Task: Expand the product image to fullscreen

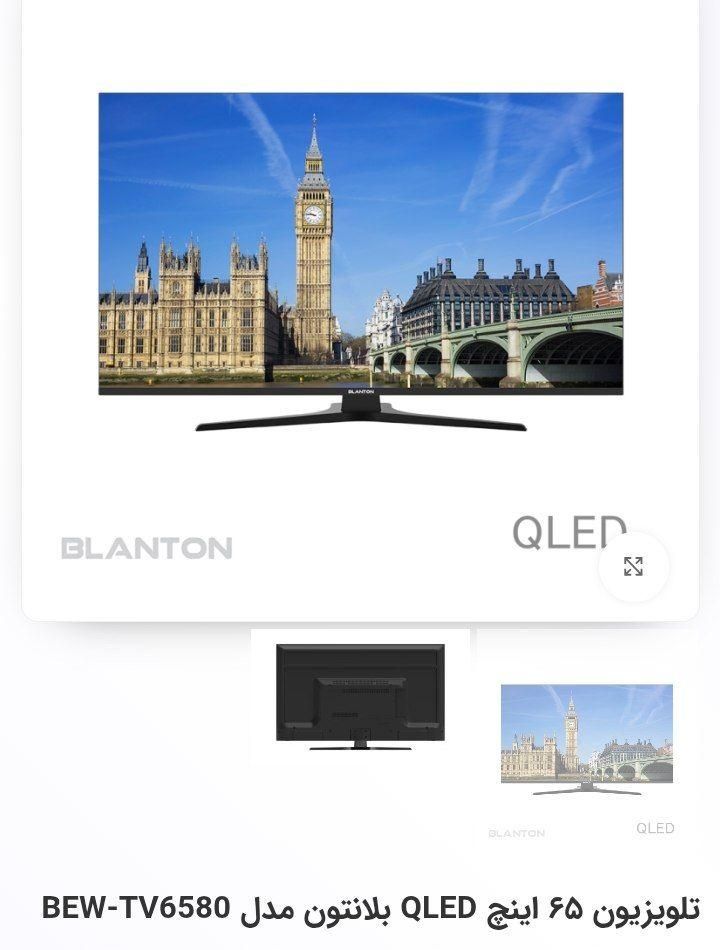Action: tap(633, 566)
